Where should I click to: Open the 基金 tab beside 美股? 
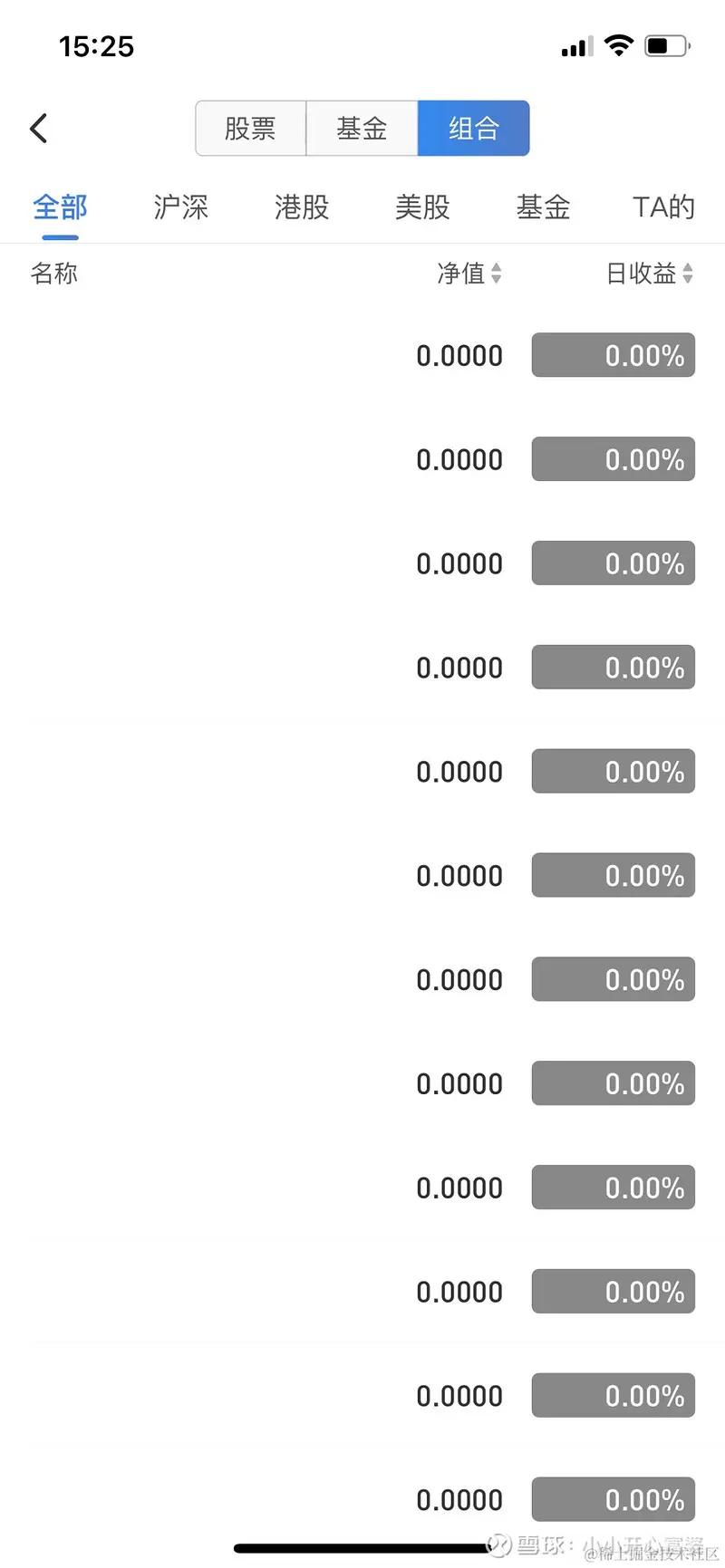(x=543, y=207)
